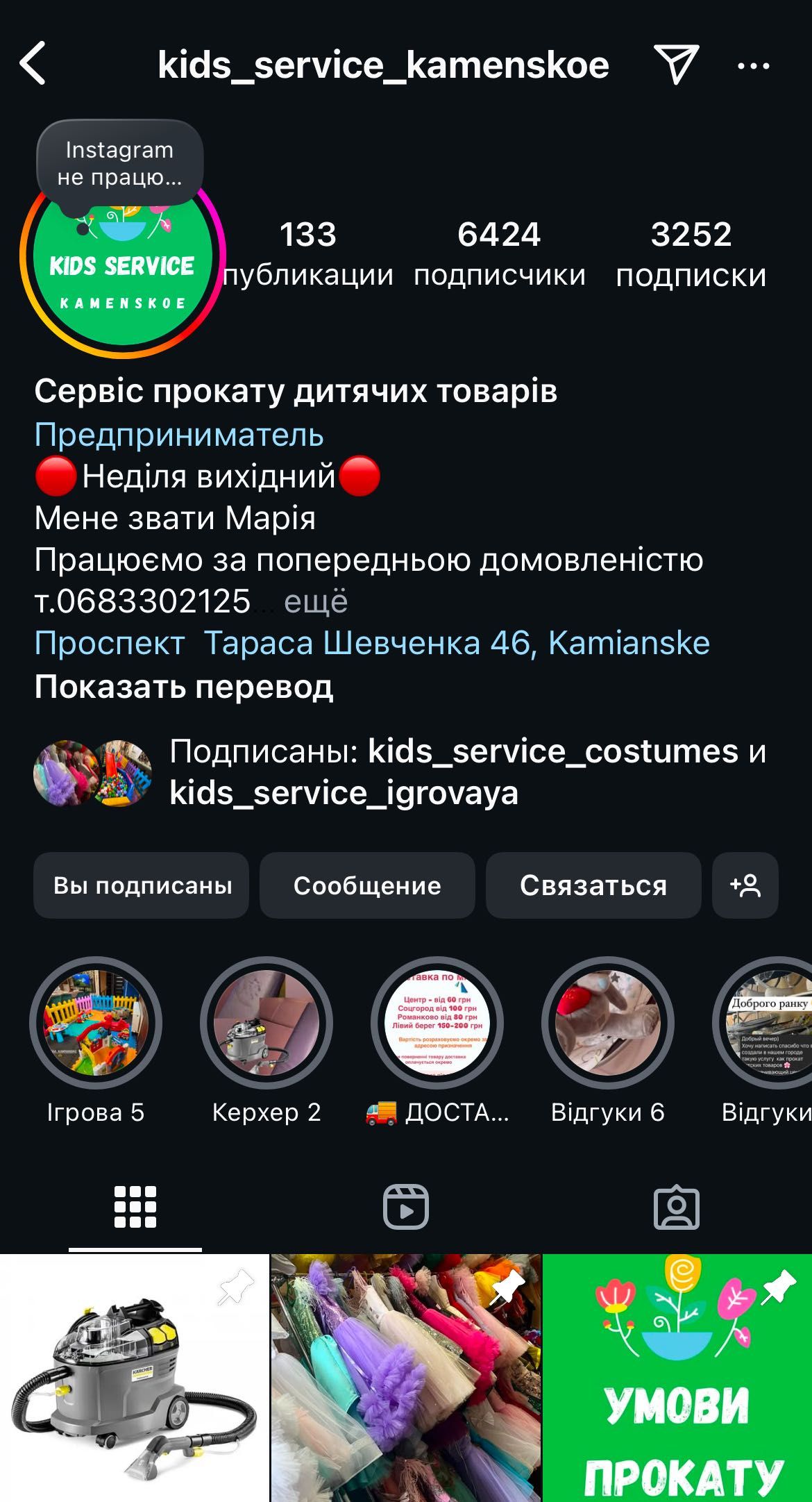The height and width of the screenshot is (1502, 812).
Task: Open the Проспект Тараса Шевченка 46 address link
Action: (x=372, y=643)
